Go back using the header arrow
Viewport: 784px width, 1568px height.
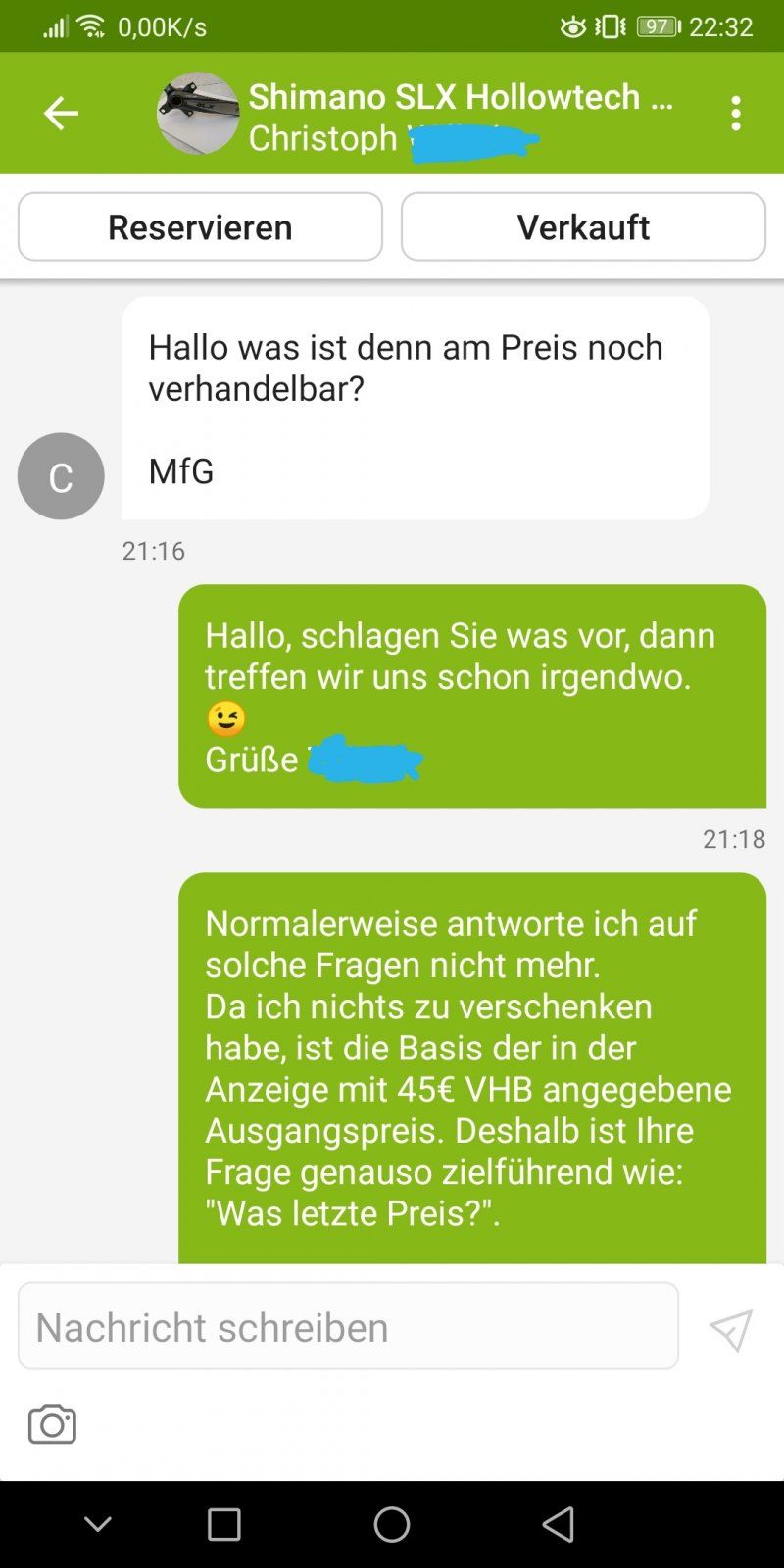(60, 114)
